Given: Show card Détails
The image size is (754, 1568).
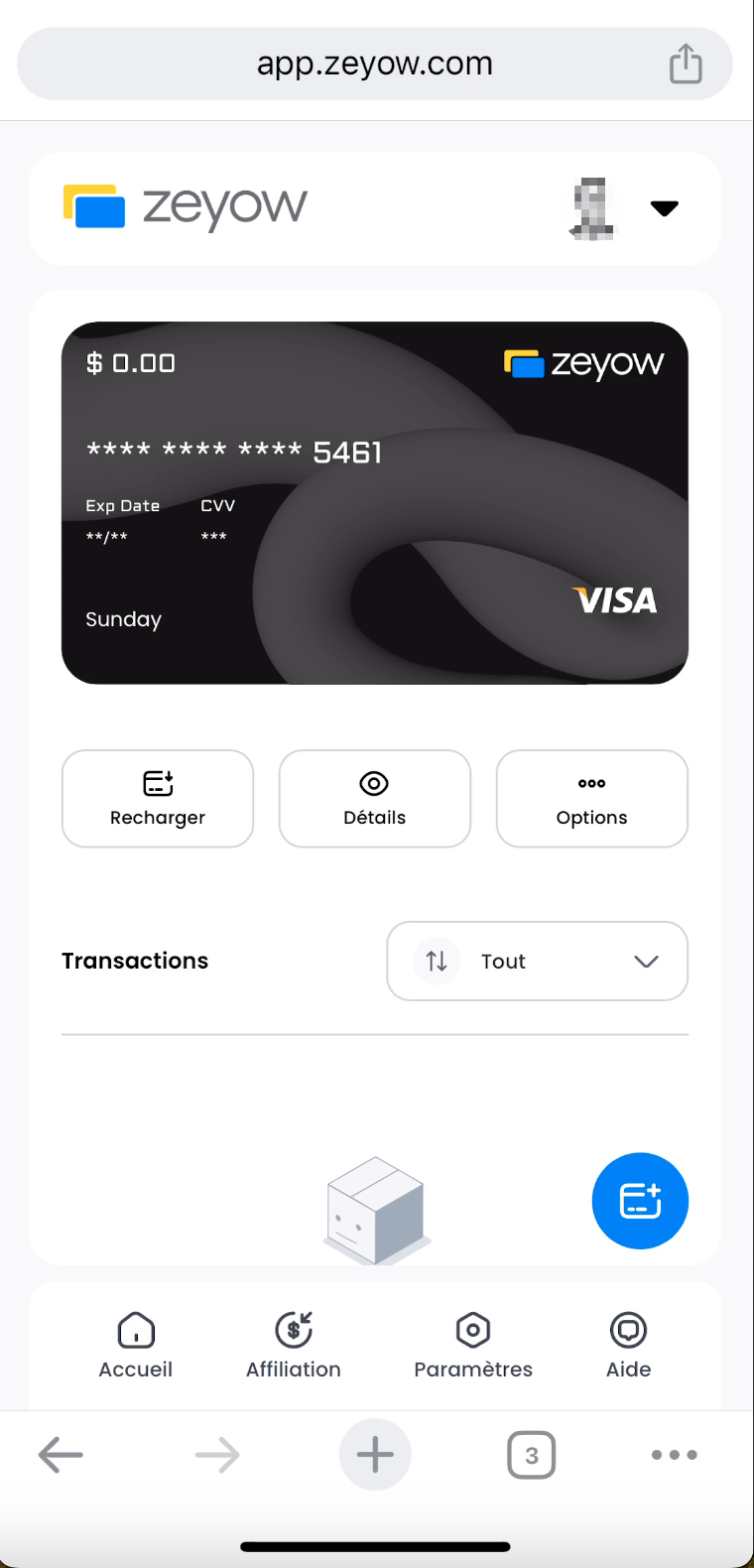Looking at the screenshot, I should pyautogui.click(x=375, y=799).
